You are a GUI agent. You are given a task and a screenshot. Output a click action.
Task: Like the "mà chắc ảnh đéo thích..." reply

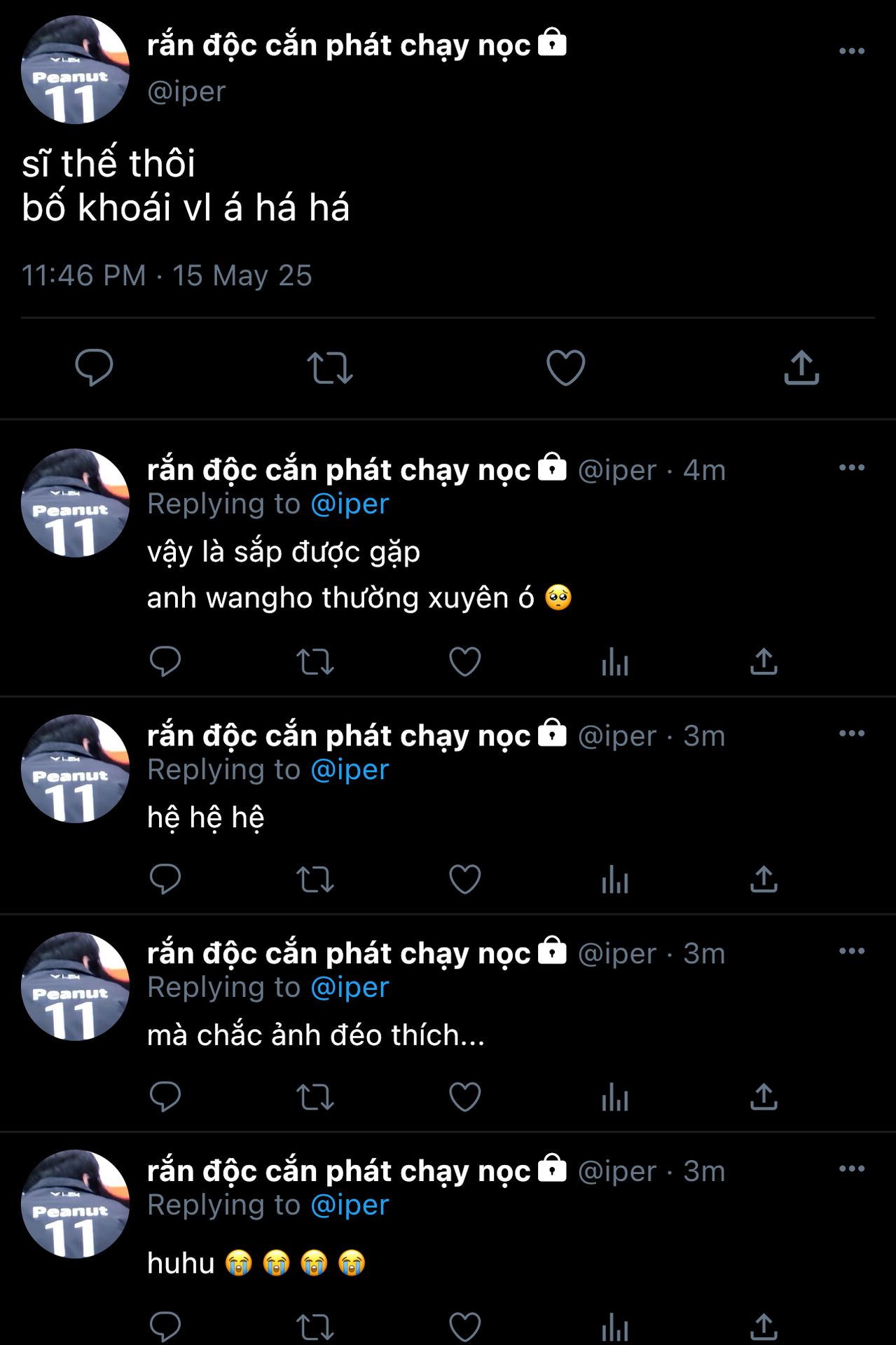(x=464, y=1096)
